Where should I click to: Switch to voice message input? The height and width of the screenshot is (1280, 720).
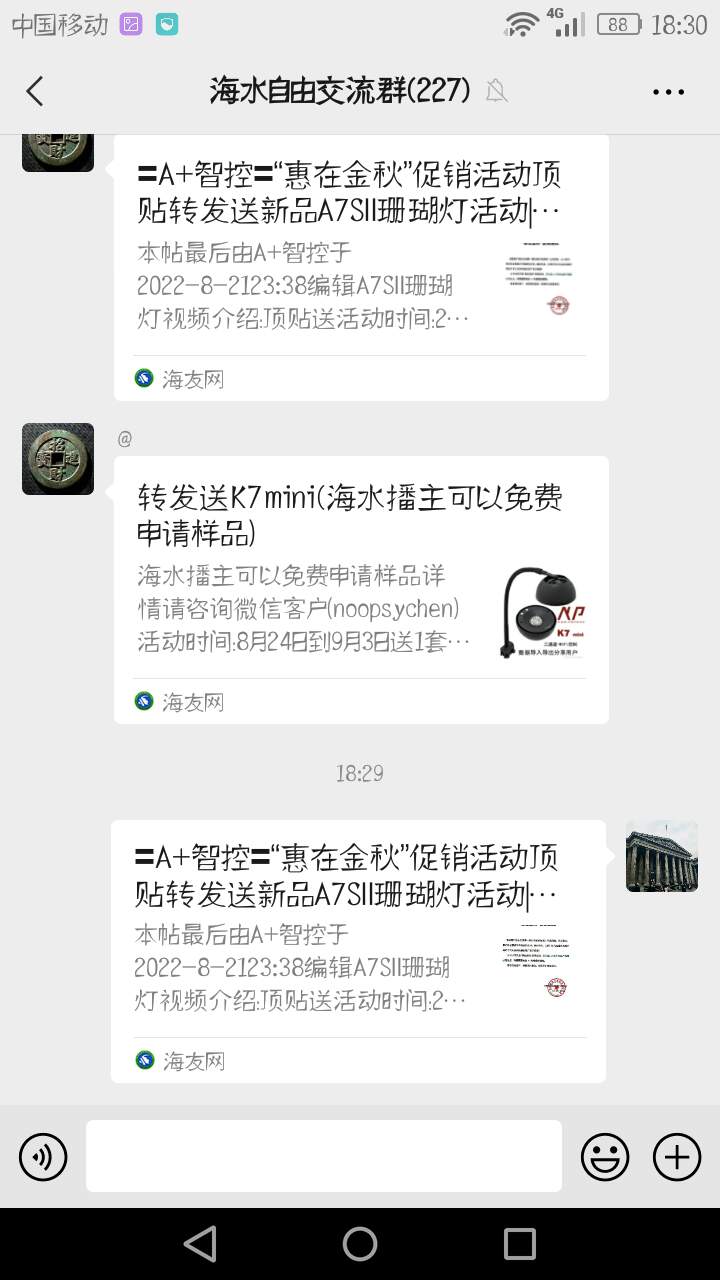pos(43,1157)
